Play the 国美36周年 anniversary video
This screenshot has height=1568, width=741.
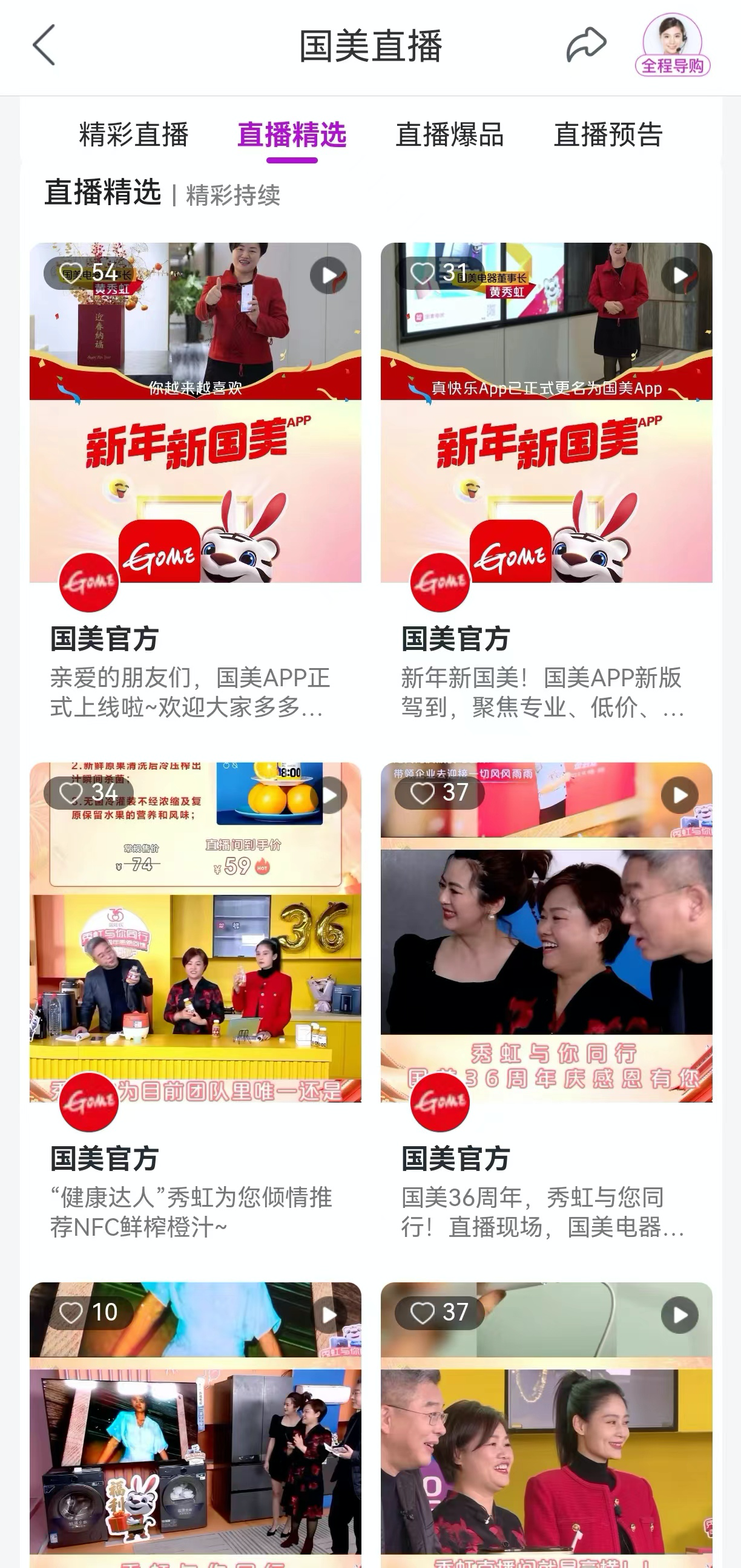coord(679,795)
